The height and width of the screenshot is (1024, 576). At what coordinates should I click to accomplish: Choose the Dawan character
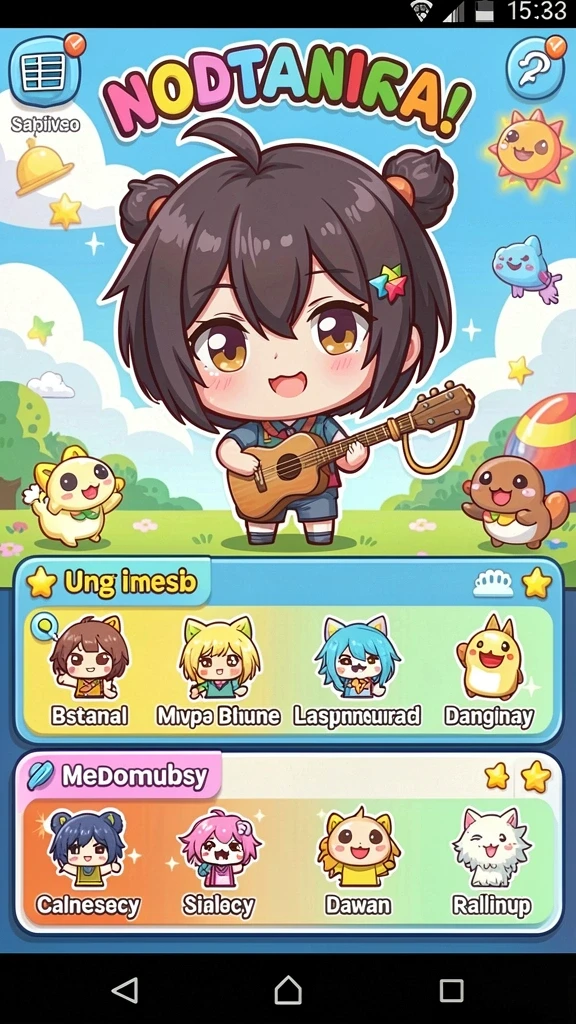pyautogui.click(x=358, y=862)
